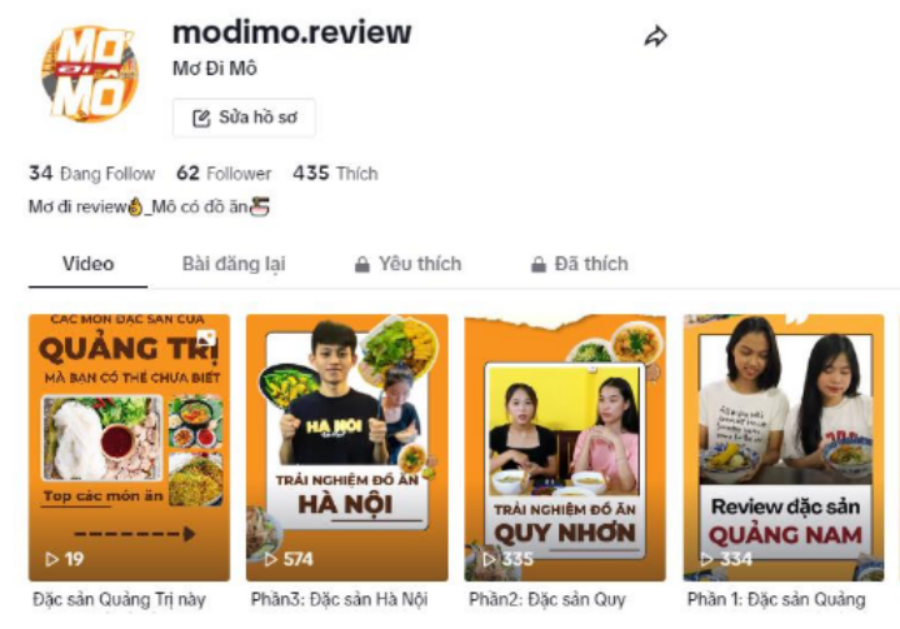Viewport: 900px width, 629px height.
Task: Watch the Phần2 Đặc sản Quy Nhơn video
Action: [x=565, y=448]
